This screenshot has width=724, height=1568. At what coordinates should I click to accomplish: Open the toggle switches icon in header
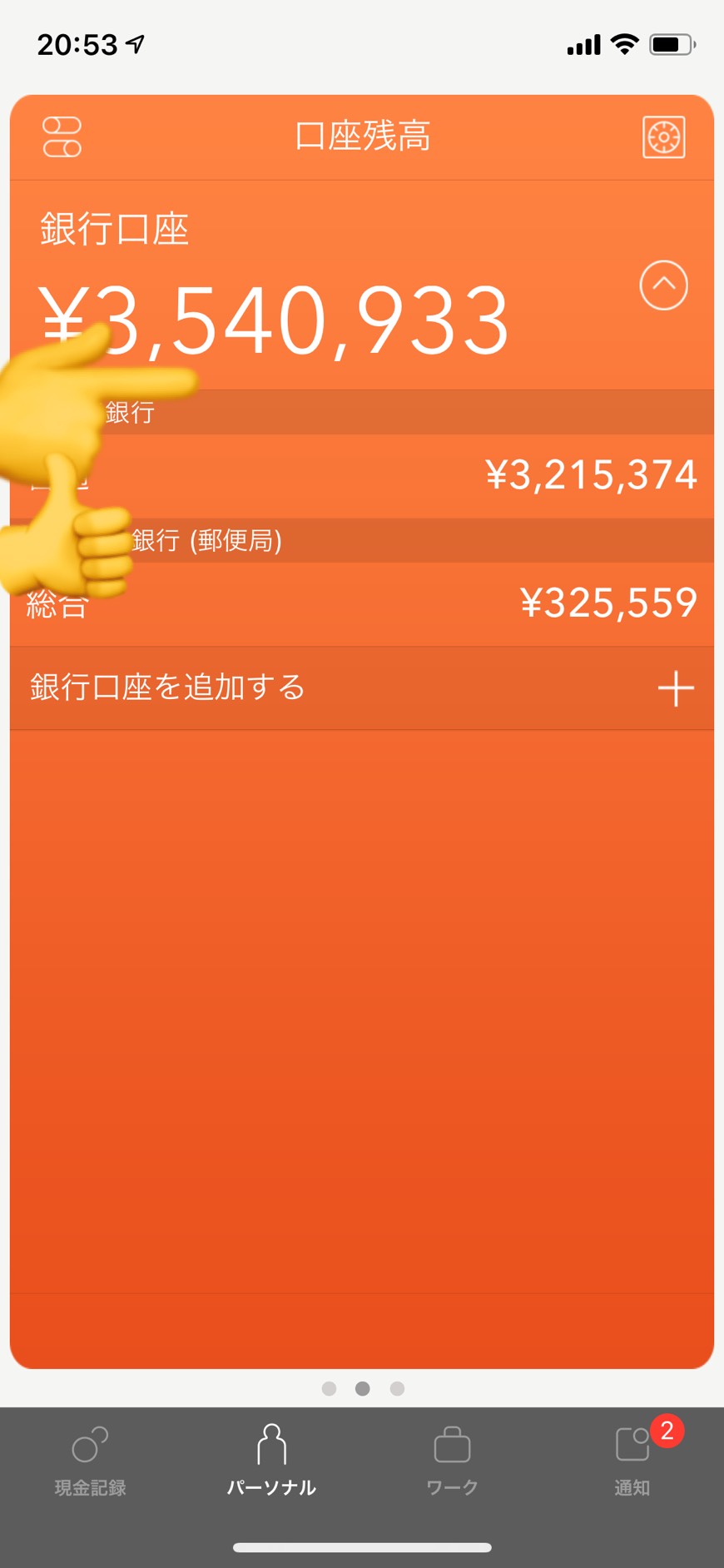point(62,136)
